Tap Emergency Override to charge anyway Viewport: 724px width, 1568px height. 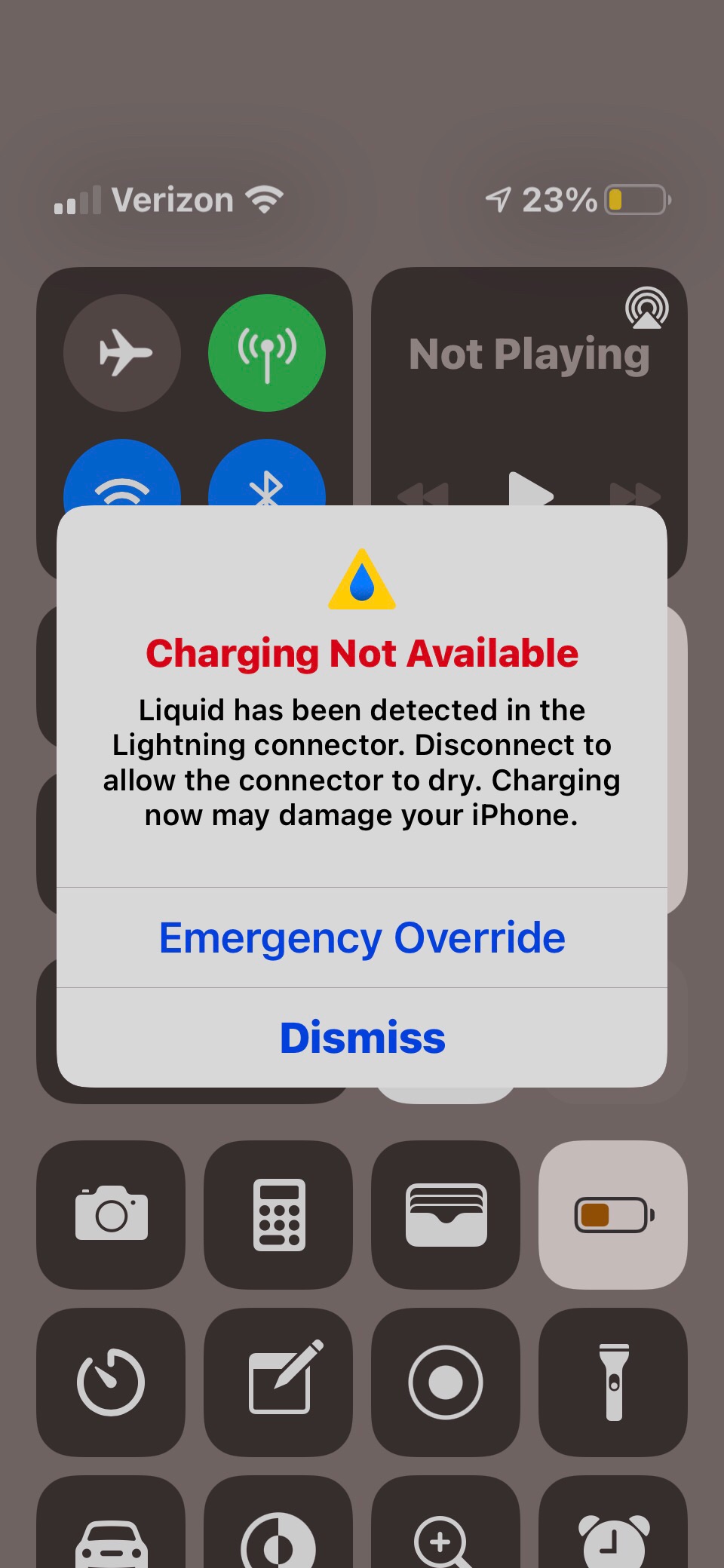[x=361, y=937]
